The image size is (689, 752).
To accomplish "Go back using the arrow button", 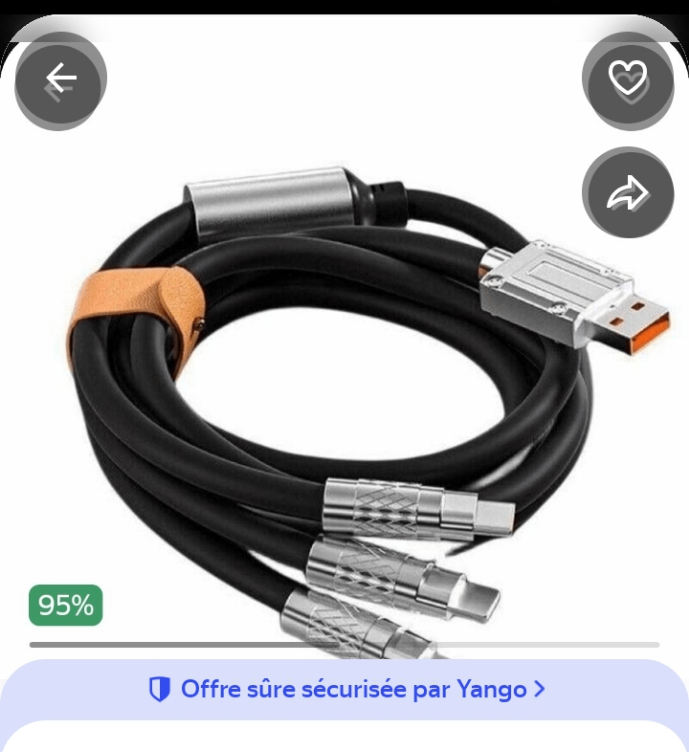I will point(60,79).
